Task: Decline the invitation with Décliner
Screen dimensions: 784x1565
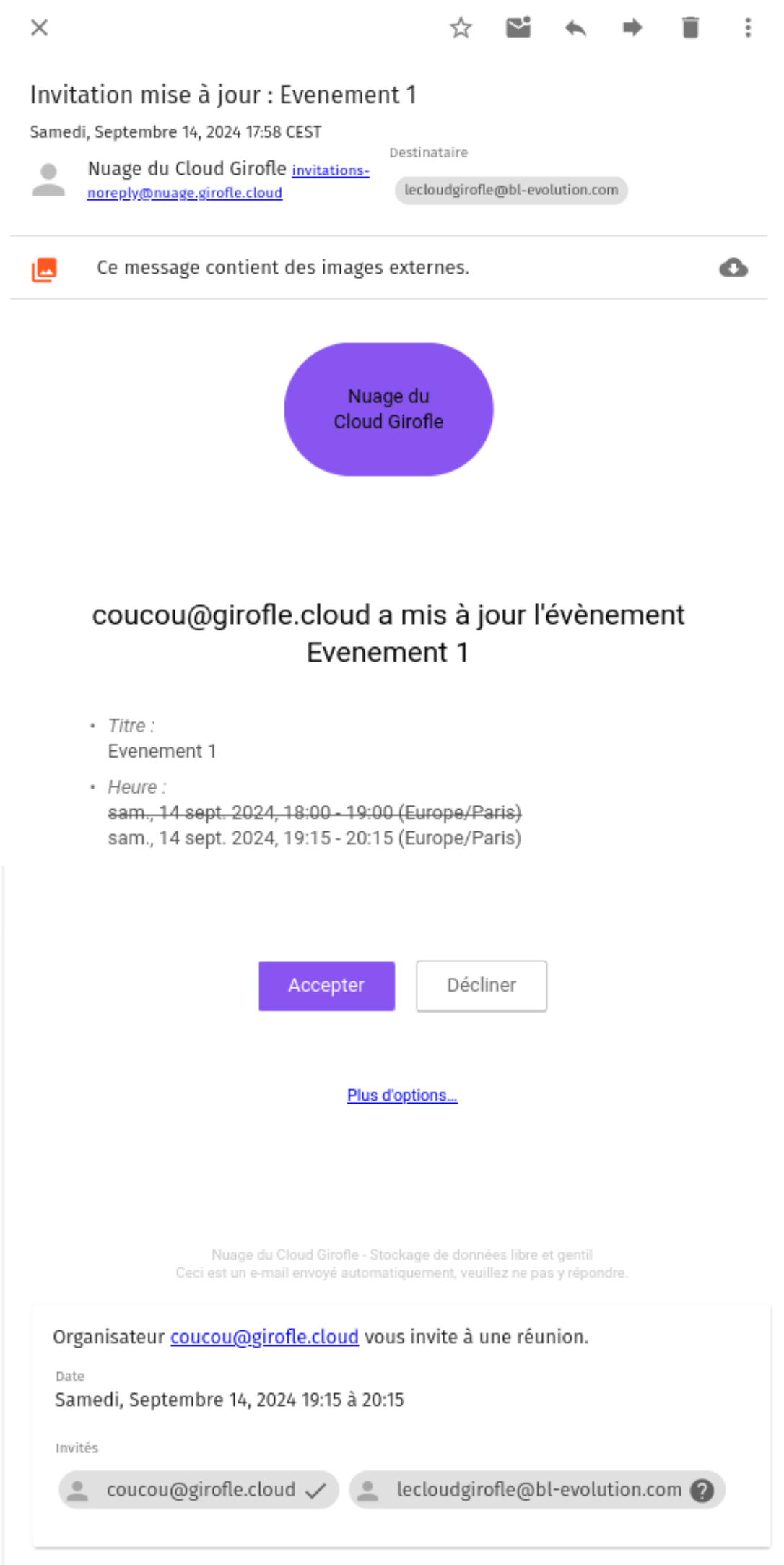Action: tap(481, 986)
